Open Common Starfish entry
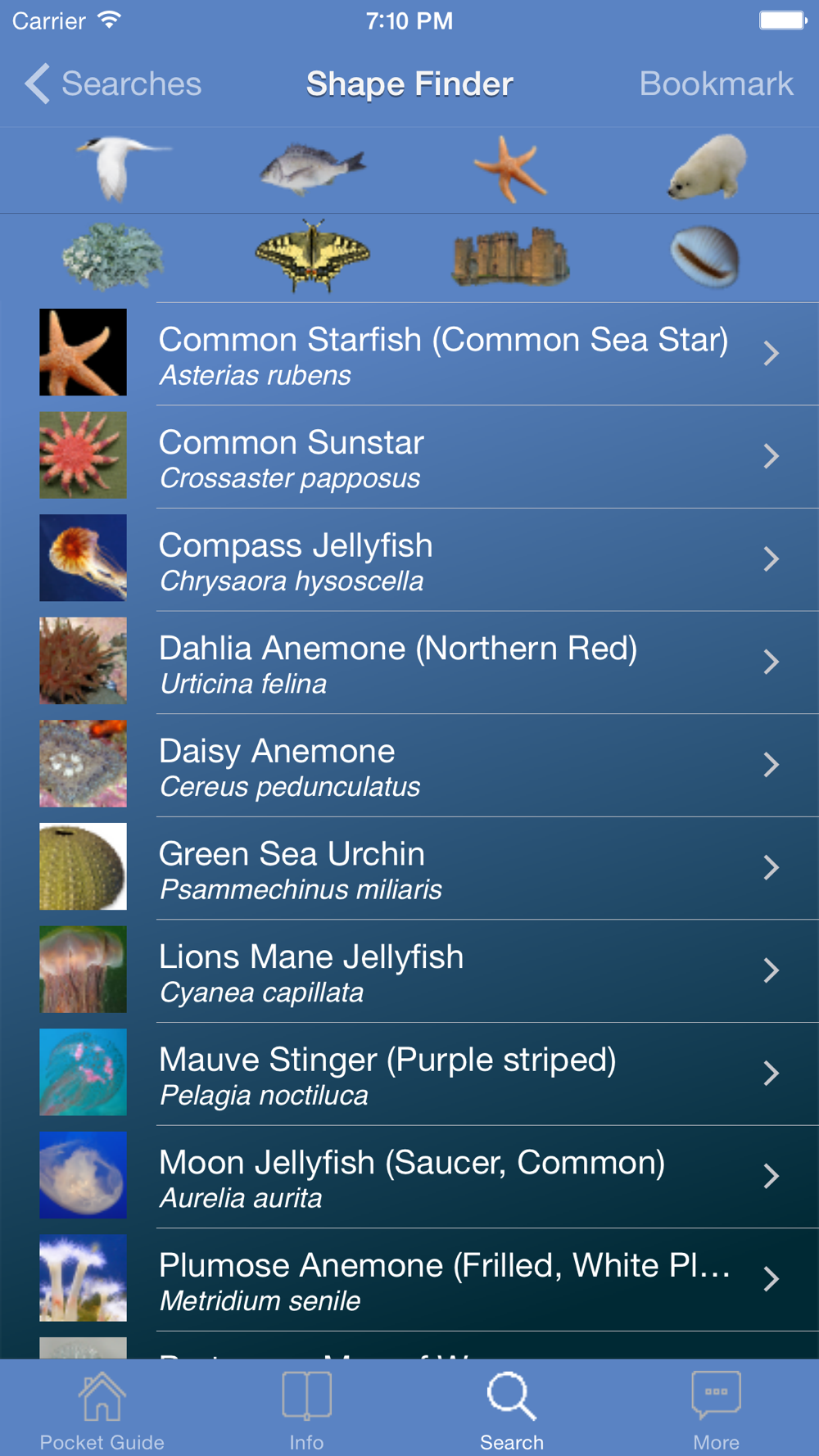This screenshot has height=1456, width=819. 409,354
